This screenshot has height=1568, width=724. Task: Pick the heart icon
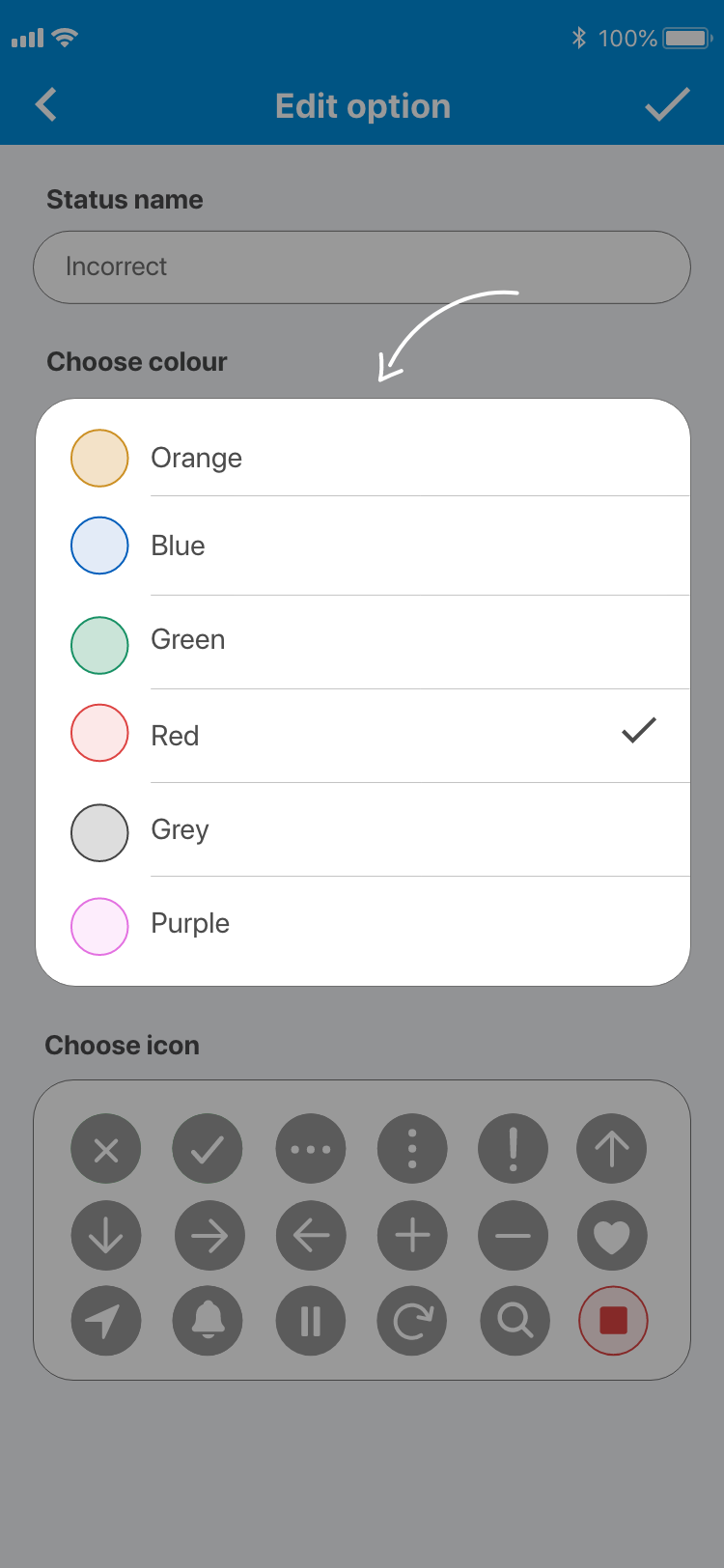coord(612,1236)
